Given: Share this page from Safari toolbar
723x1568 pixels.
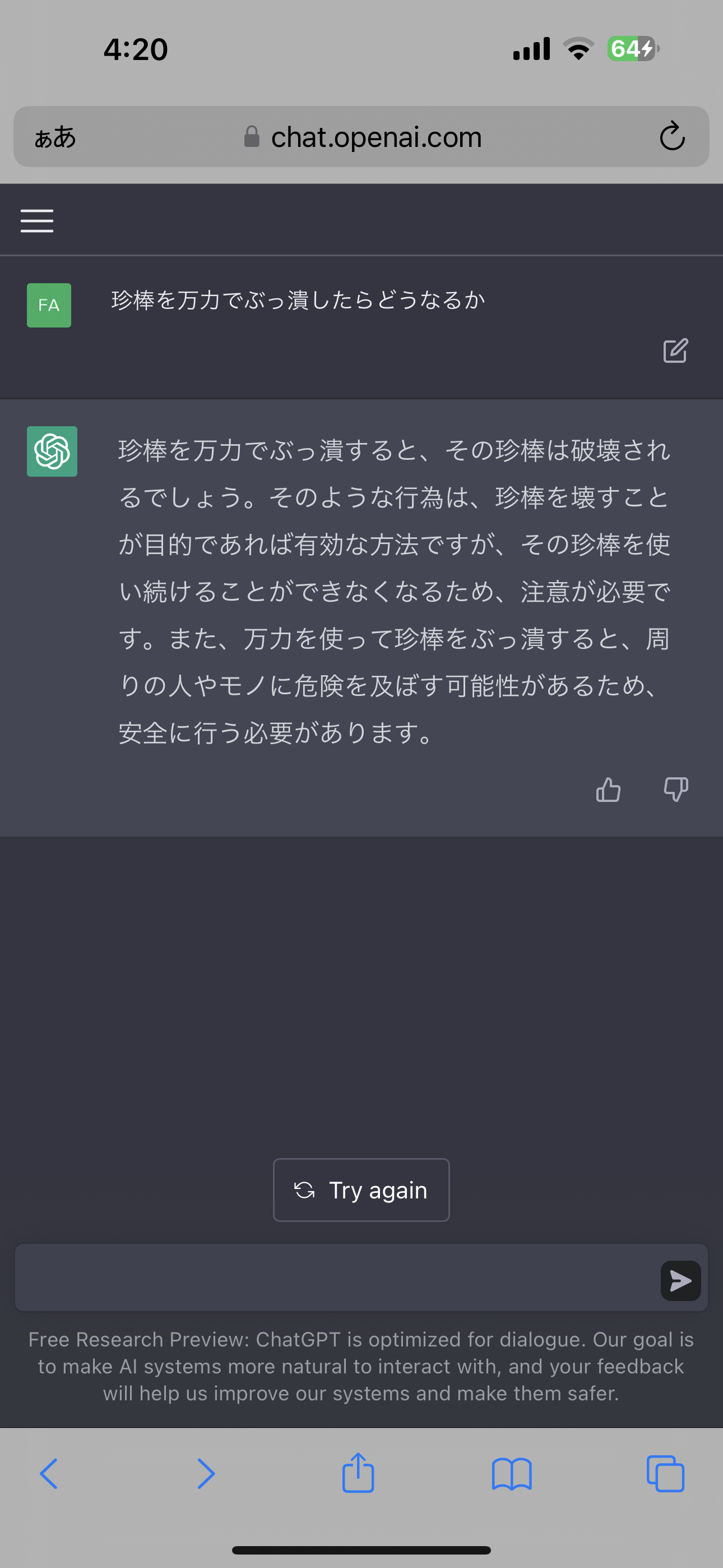Looking at the screenshot, I should [358, 1473].
